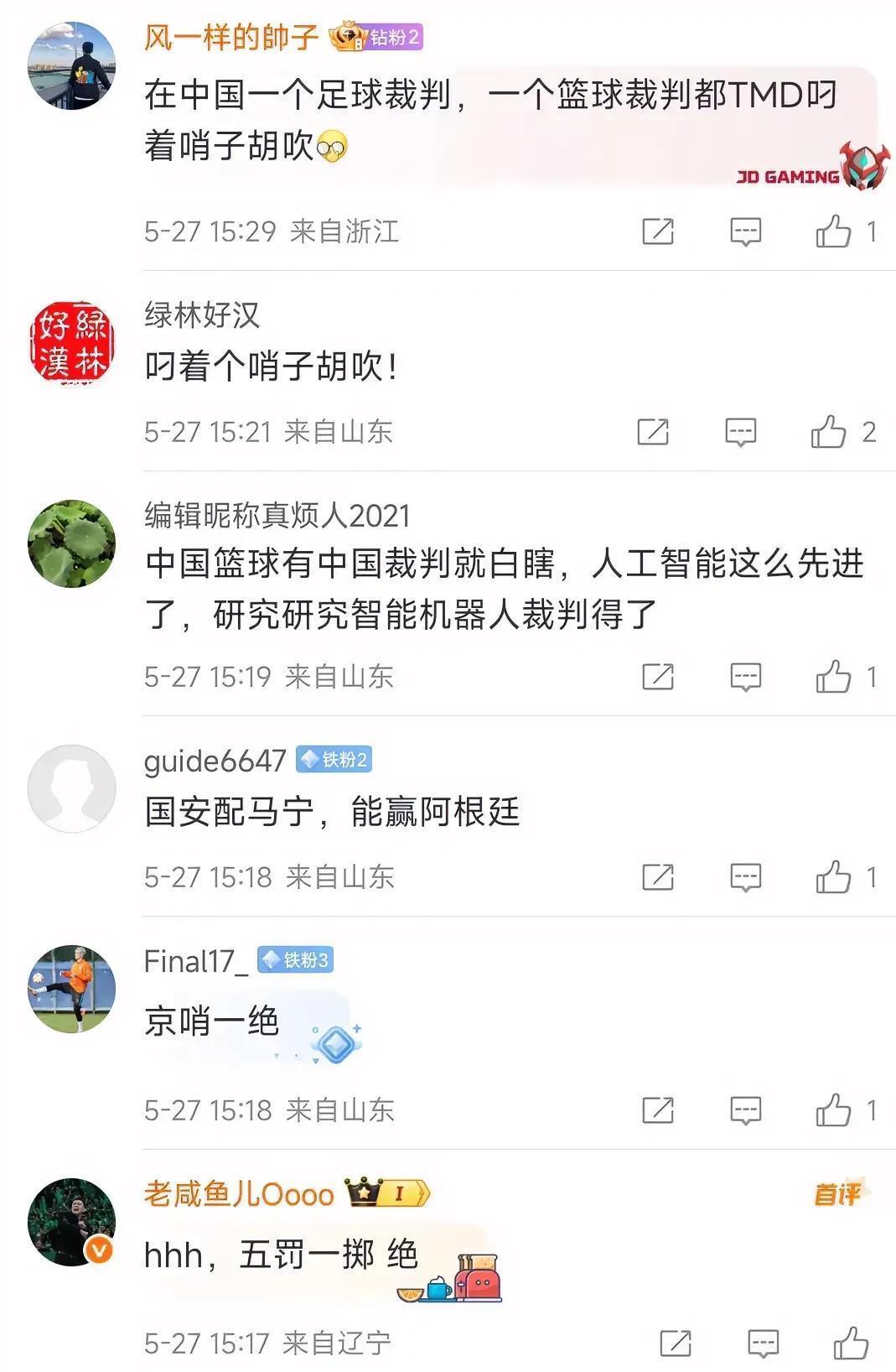Reply to Final17_'s comment

(745, 1110)
